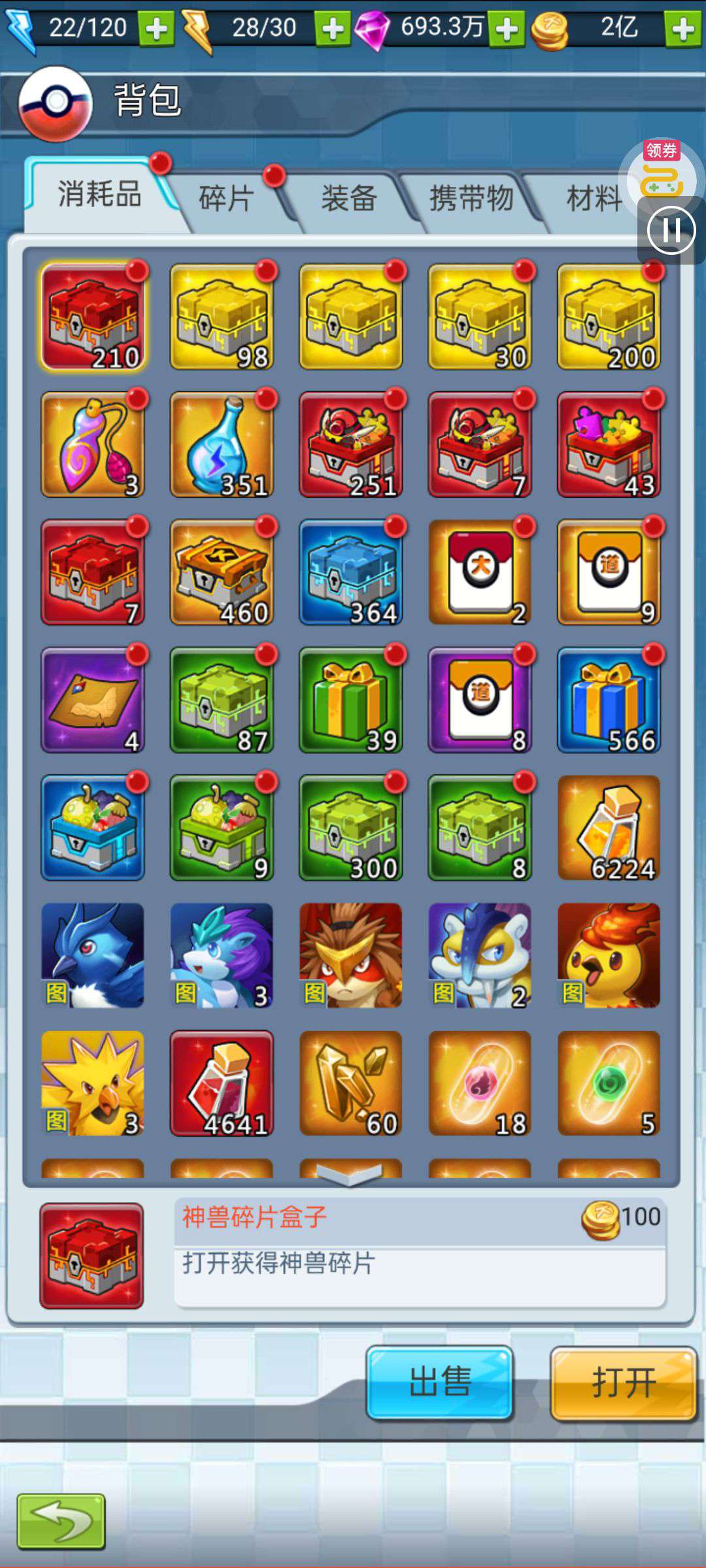
Task: Tap the 出售 sell button
Action: tap(440, 1383)
